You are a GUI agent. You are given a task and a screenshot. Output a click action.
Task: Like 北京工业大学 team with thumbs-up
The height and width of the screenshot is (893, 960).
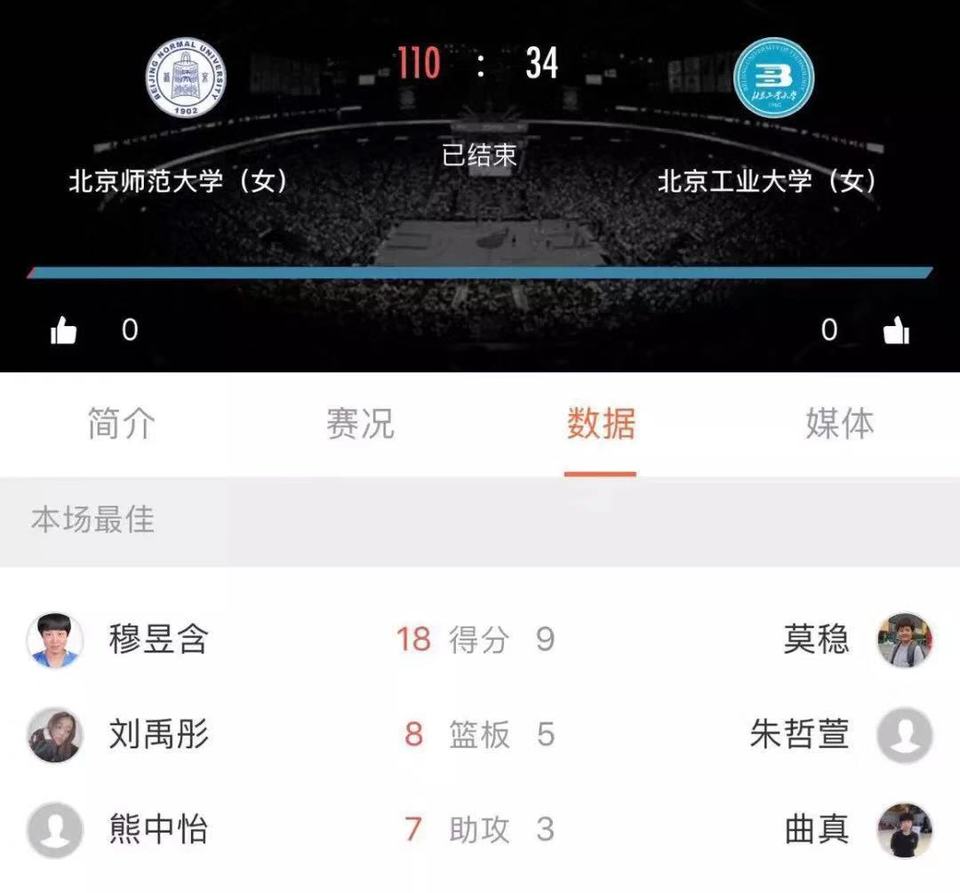(896, 331)
